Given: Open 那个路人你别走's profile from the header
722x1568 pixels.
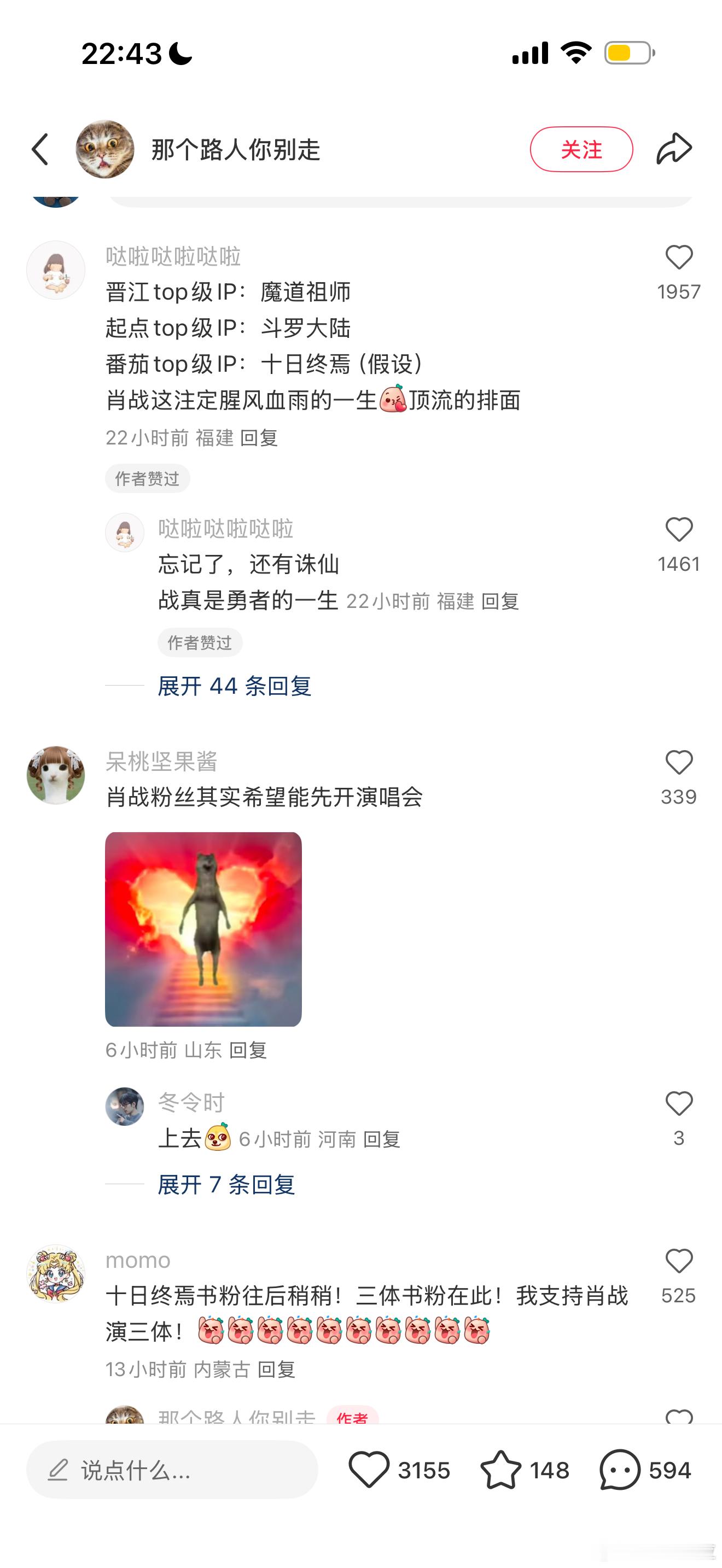Looking at the screenshot, I should tap(107, 148).
